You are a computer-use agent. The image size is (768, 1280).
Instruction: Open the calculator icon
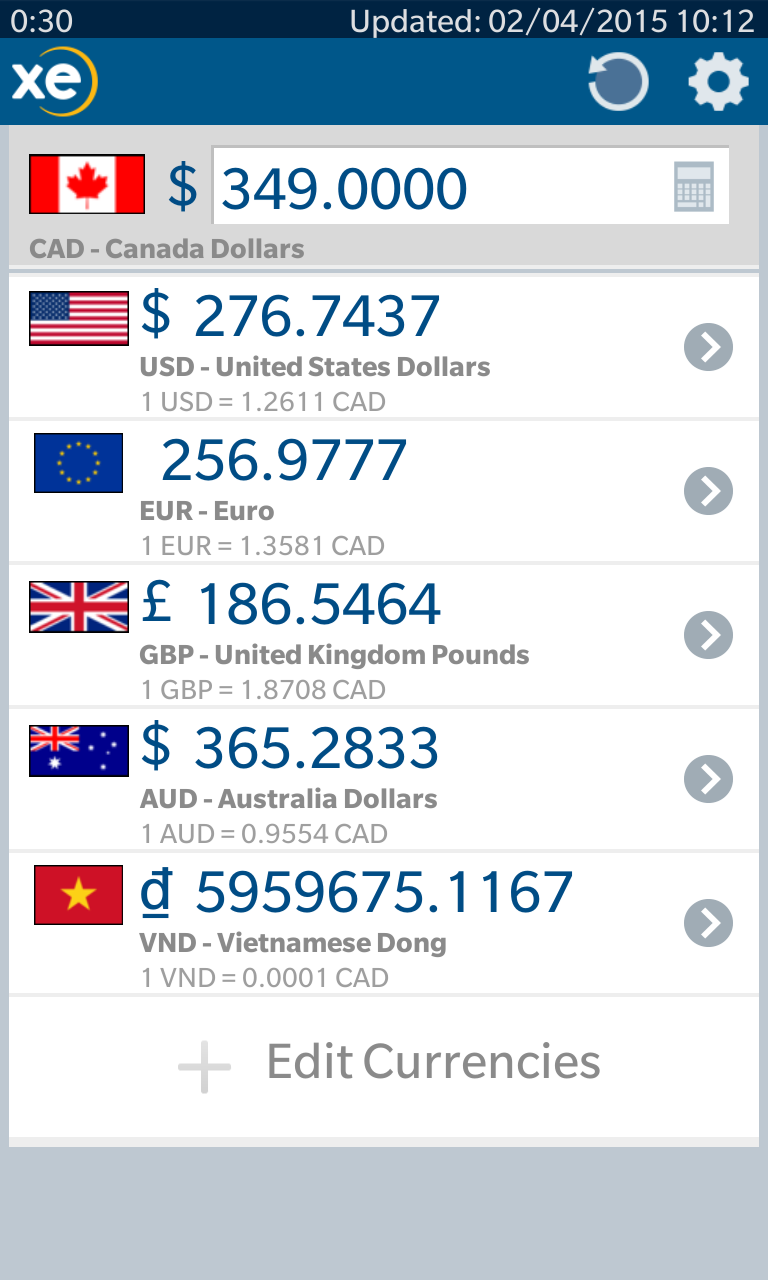(x=694, y=187)
